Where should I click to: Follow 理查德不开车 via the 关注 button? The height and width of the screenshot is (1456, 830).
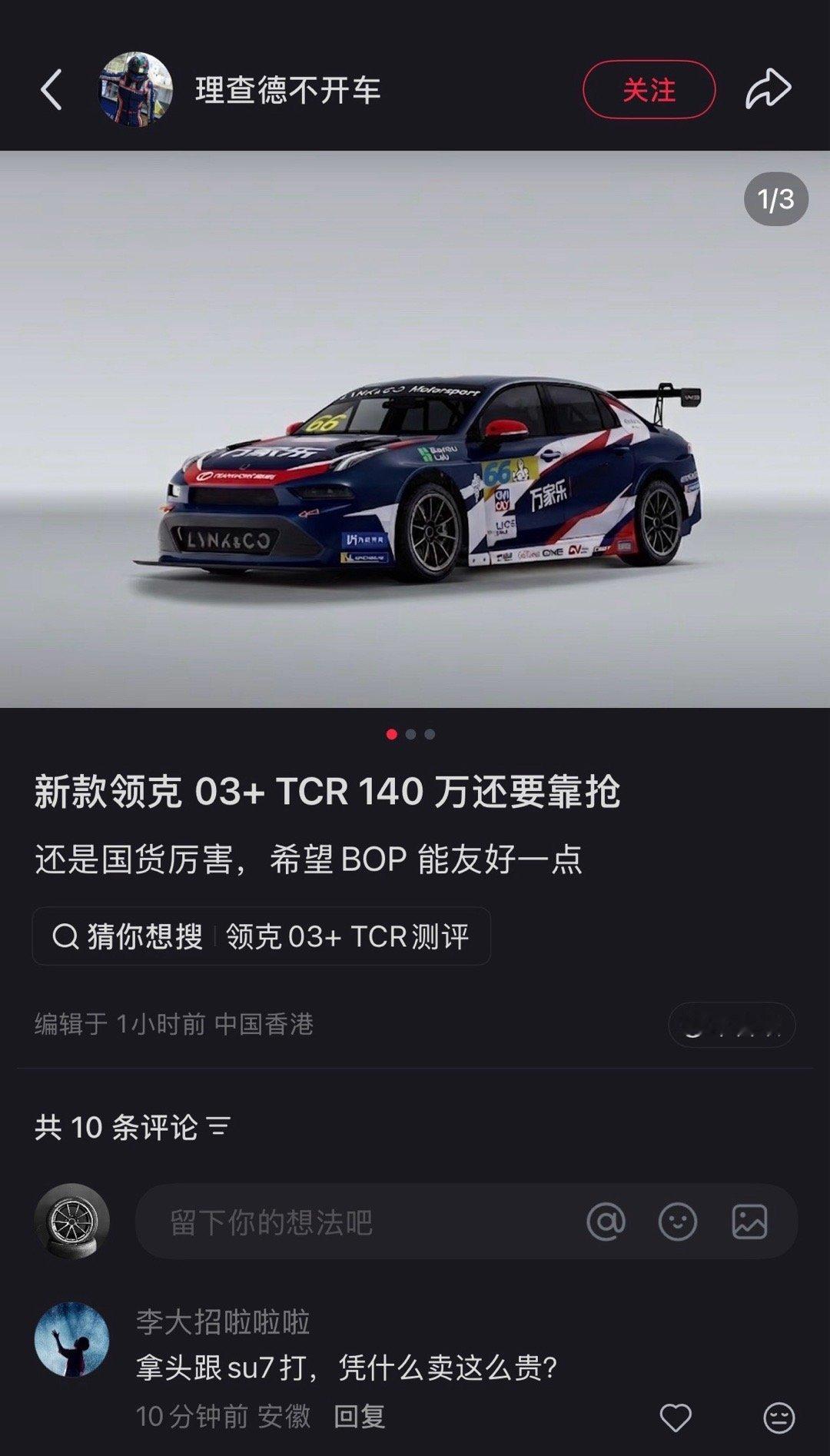coord(649,88)
